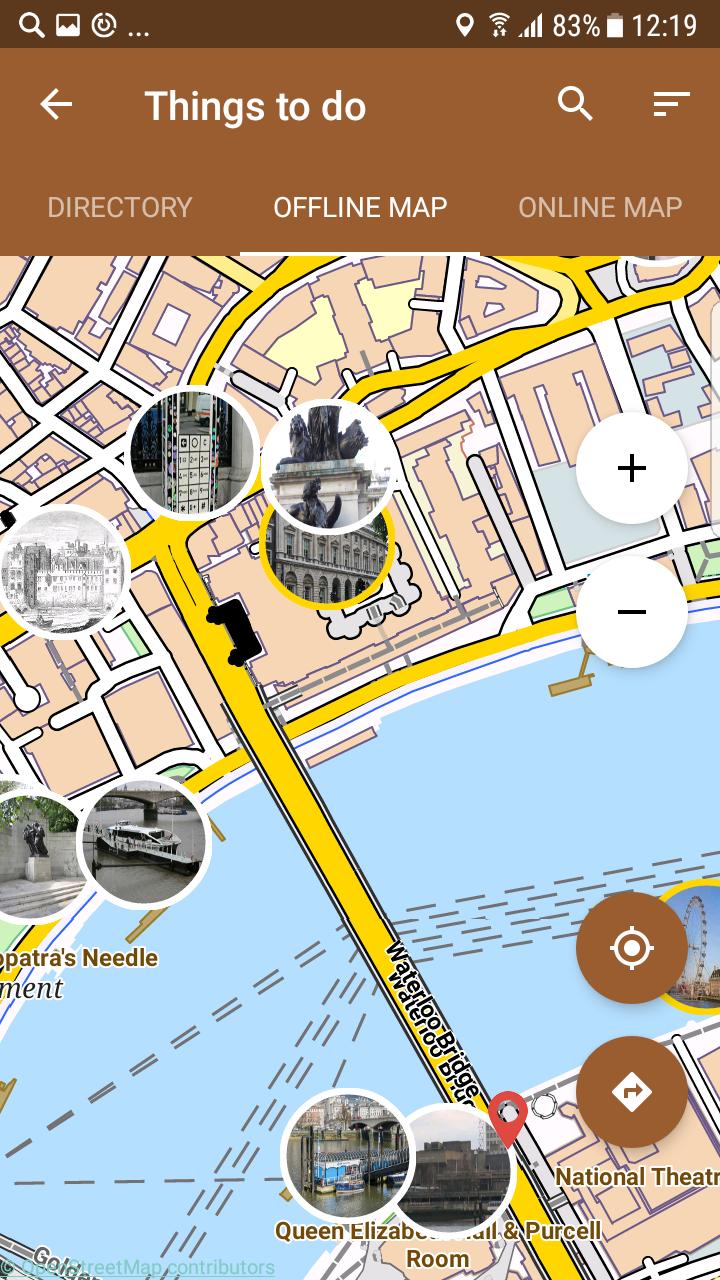The height and width of the screenshot is (1280, 720).
Task: Zoom out with the minus button
Action: pos(631,612)
